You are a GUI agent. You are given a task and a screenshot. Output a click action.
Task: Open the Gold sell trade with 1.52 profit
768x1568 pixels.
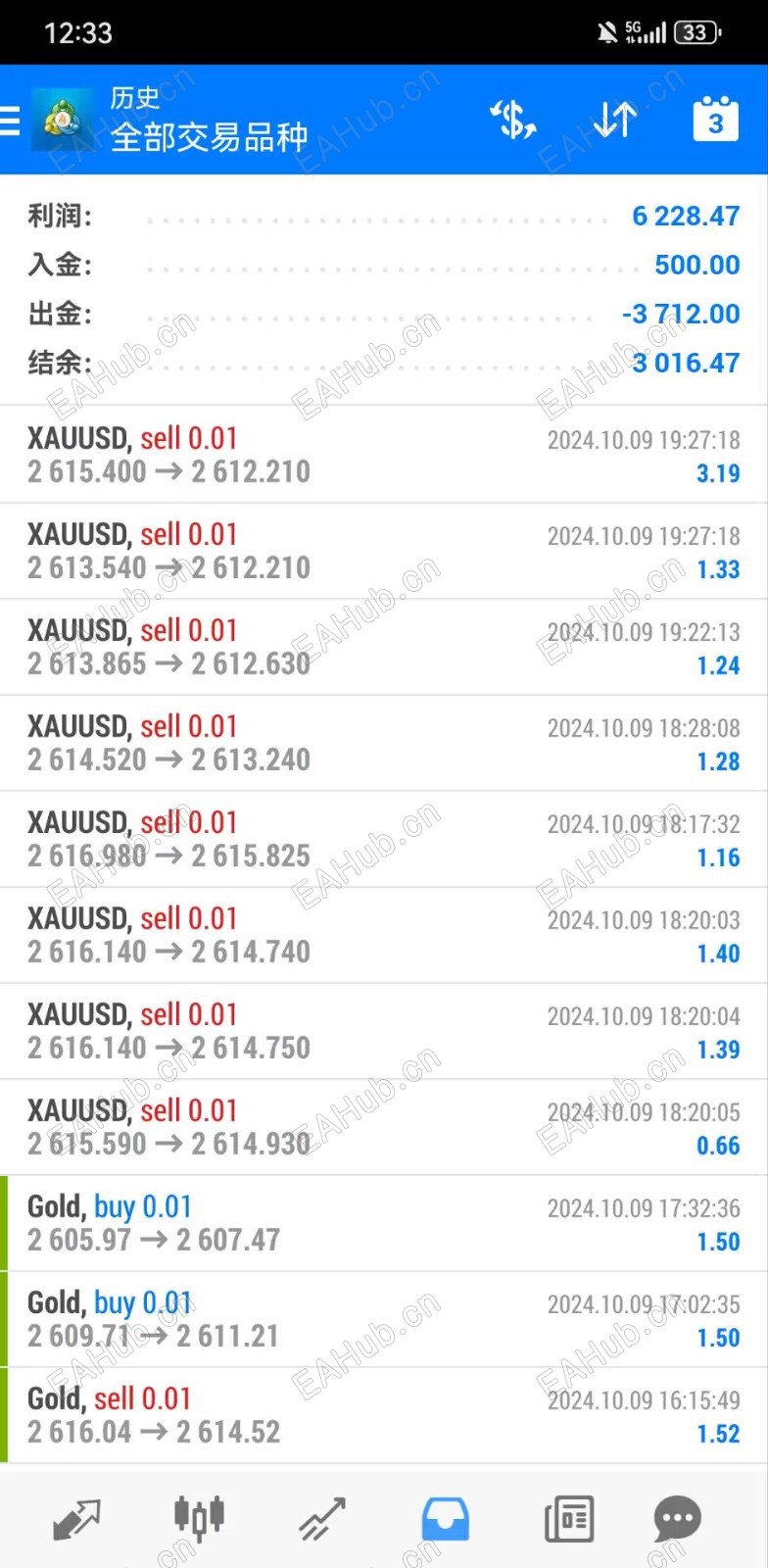click(384, 1415)
